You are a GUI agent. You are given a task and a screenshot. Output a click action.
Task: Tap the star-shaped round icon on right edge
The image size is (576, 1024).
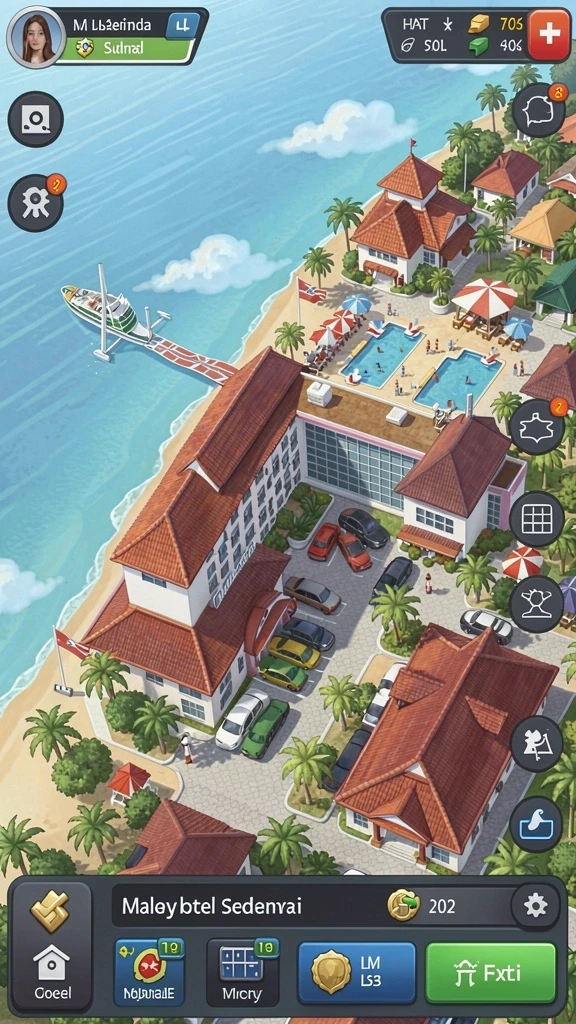[x=536, y=428]
